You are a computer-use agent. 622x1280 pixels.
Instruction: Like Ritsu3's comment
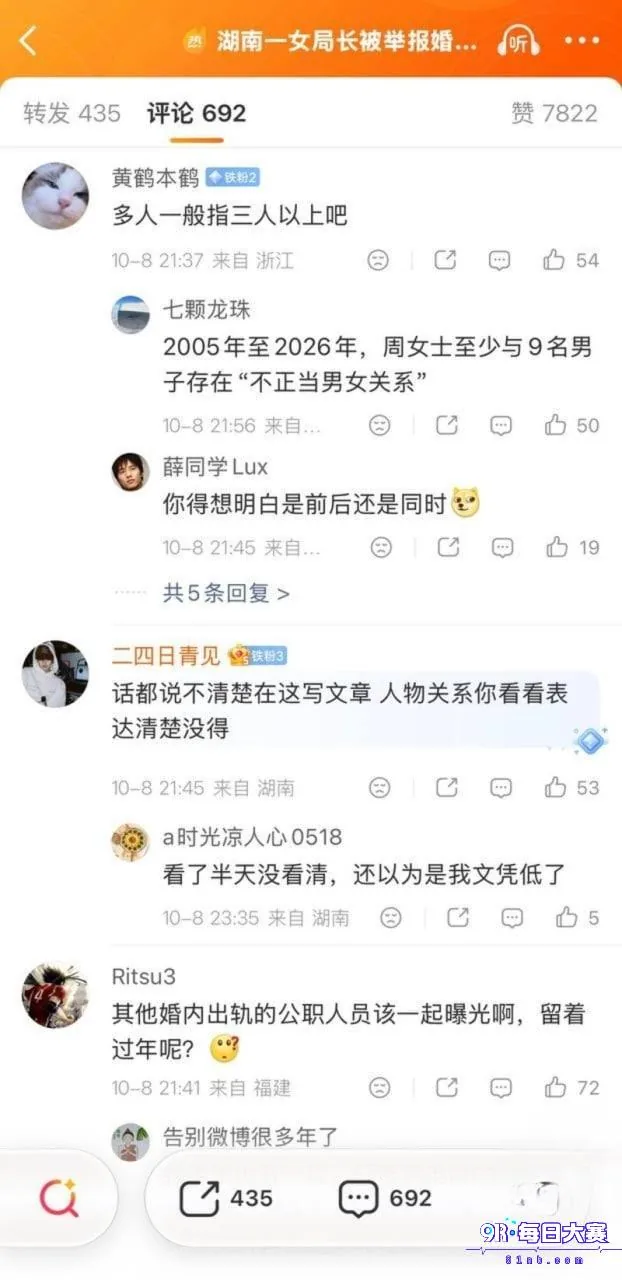(572, 1087)
